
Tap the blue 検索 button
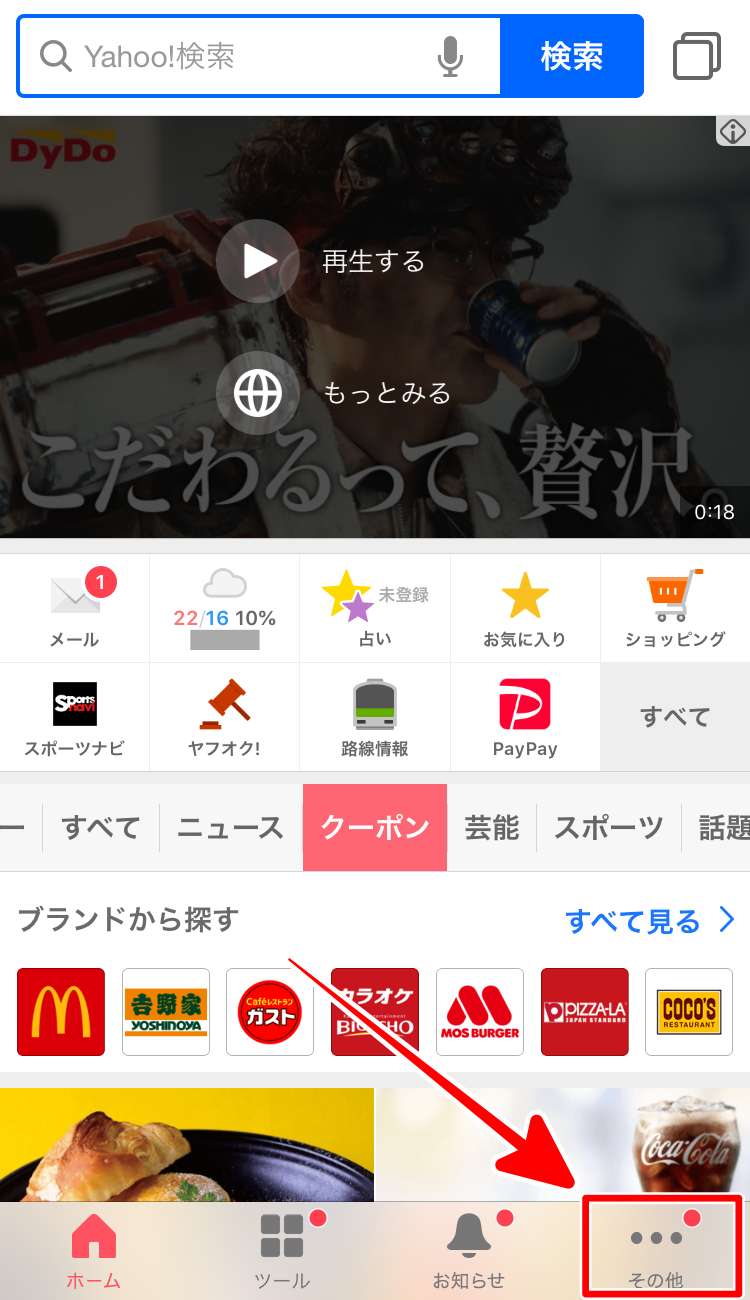(571, 56)
